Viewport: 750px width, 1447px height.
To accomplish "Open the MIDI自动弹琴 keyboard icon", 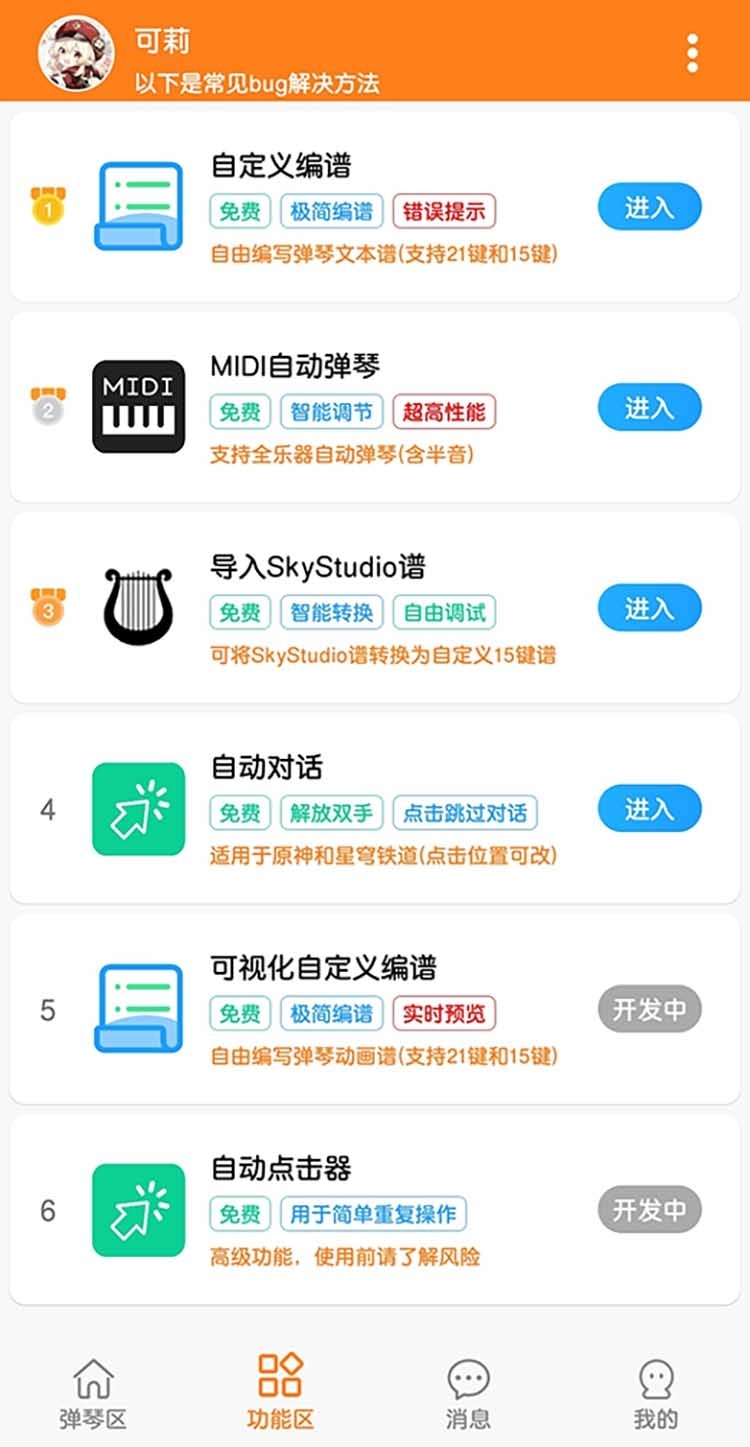I will pos(137,407).
